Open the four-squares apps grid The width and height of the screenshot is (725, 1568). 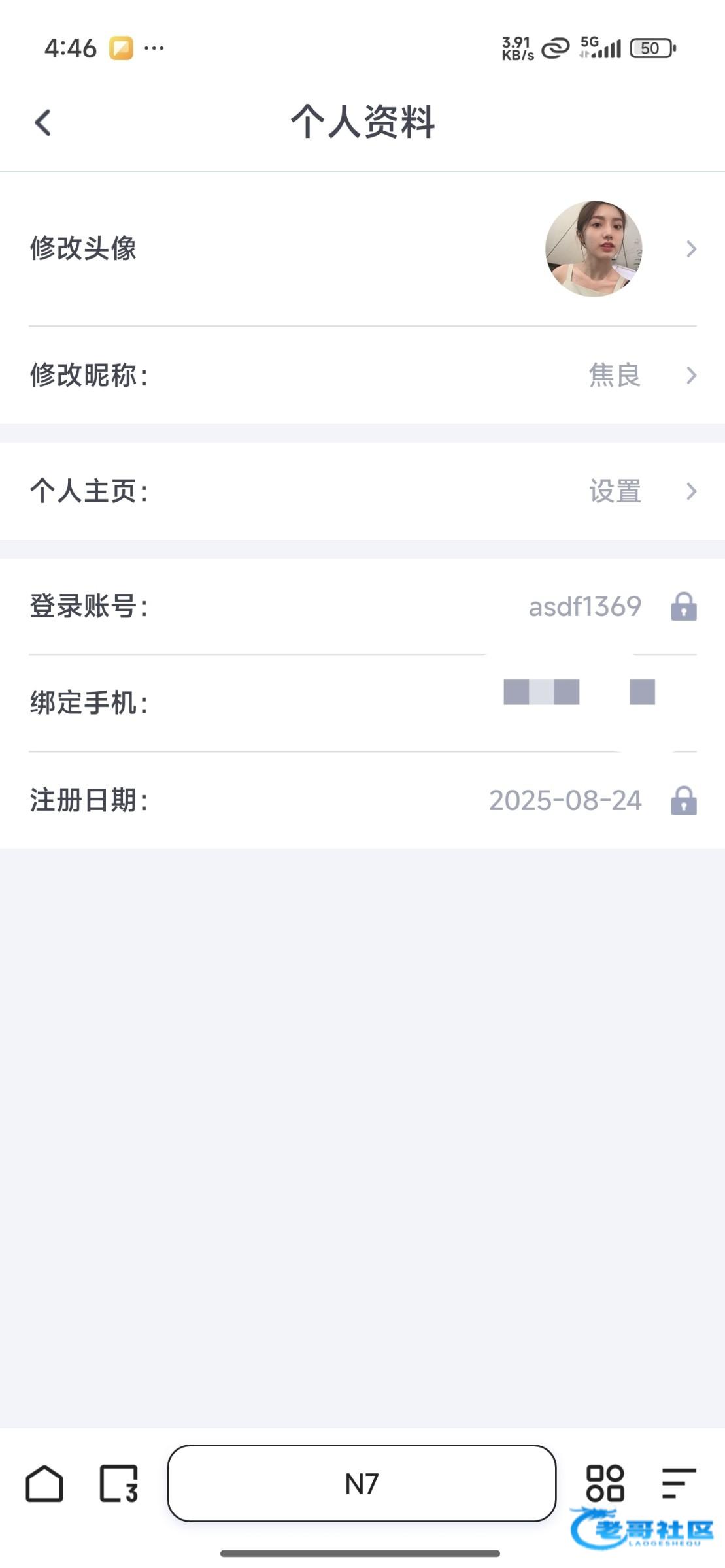click(605, 1483)
